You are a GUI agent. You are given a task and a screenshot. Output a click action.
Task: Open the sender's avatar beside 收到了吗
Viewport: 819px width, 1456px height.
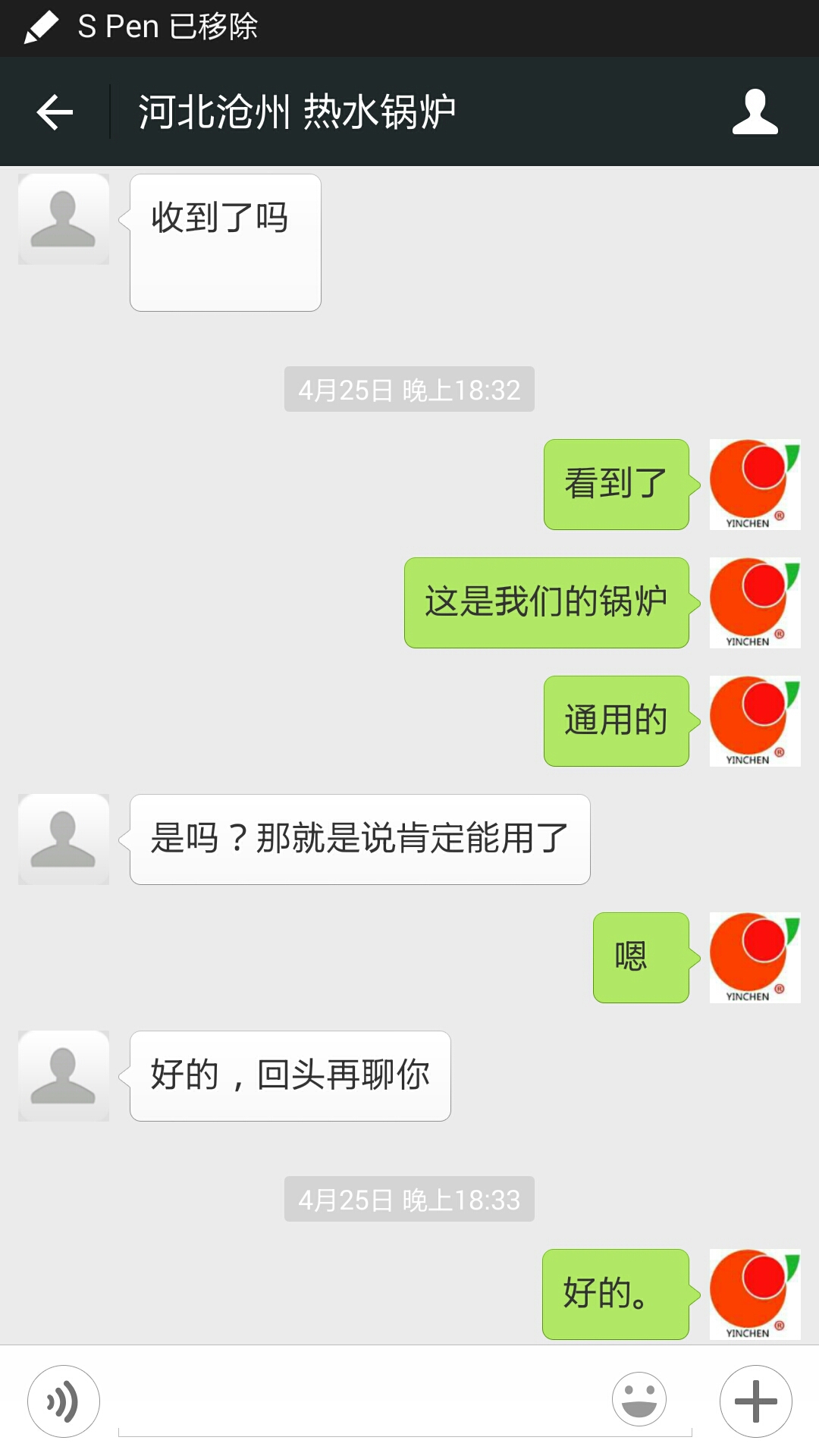tap(64, 218)
